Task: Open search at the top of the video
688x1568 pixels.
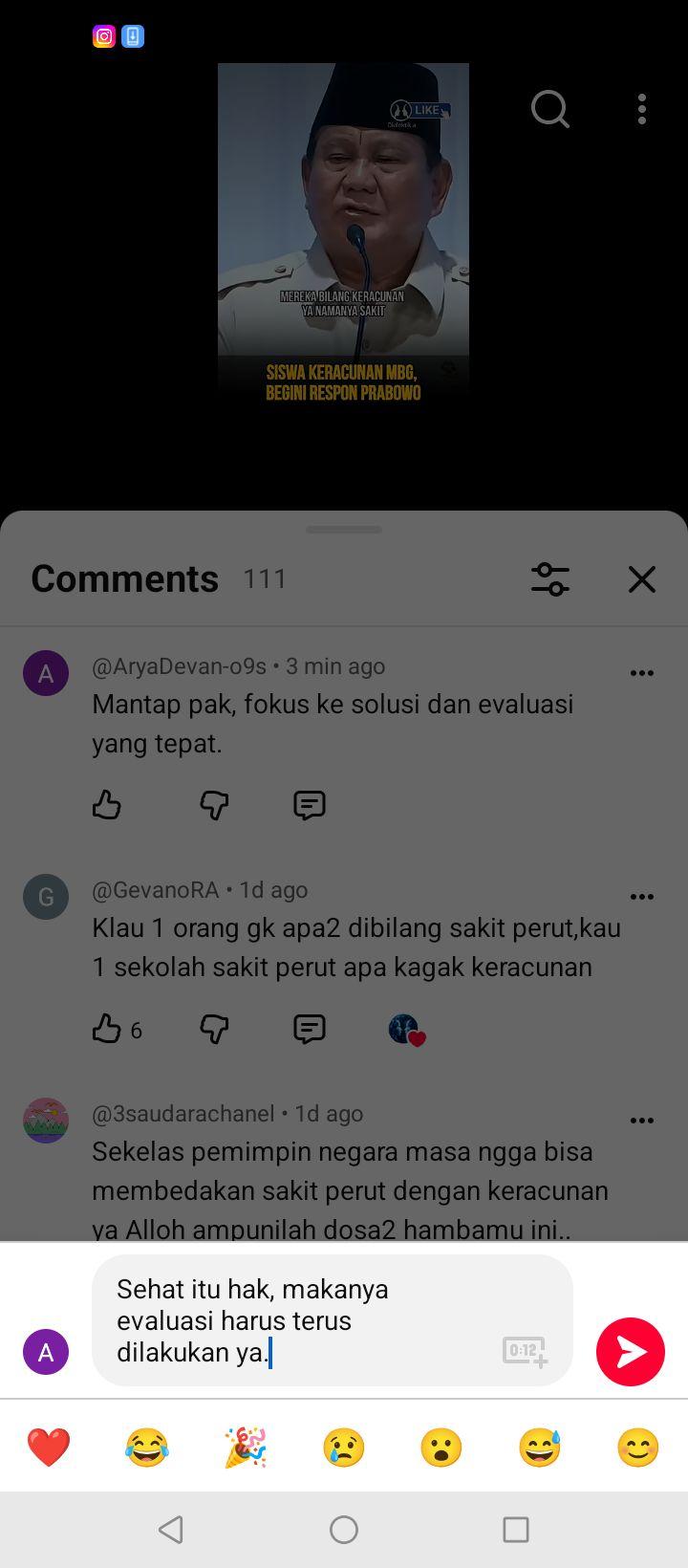Action: point(550,109)
